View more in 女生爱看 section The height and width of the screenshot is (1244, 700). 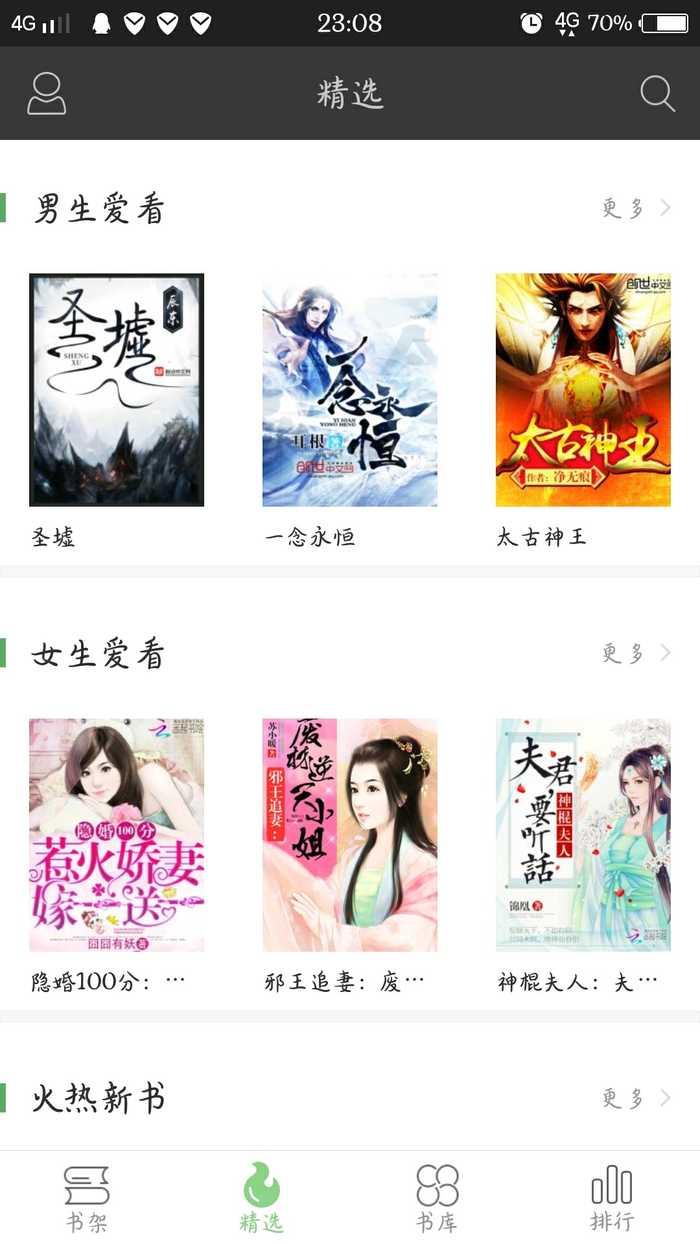pos(635,653)
